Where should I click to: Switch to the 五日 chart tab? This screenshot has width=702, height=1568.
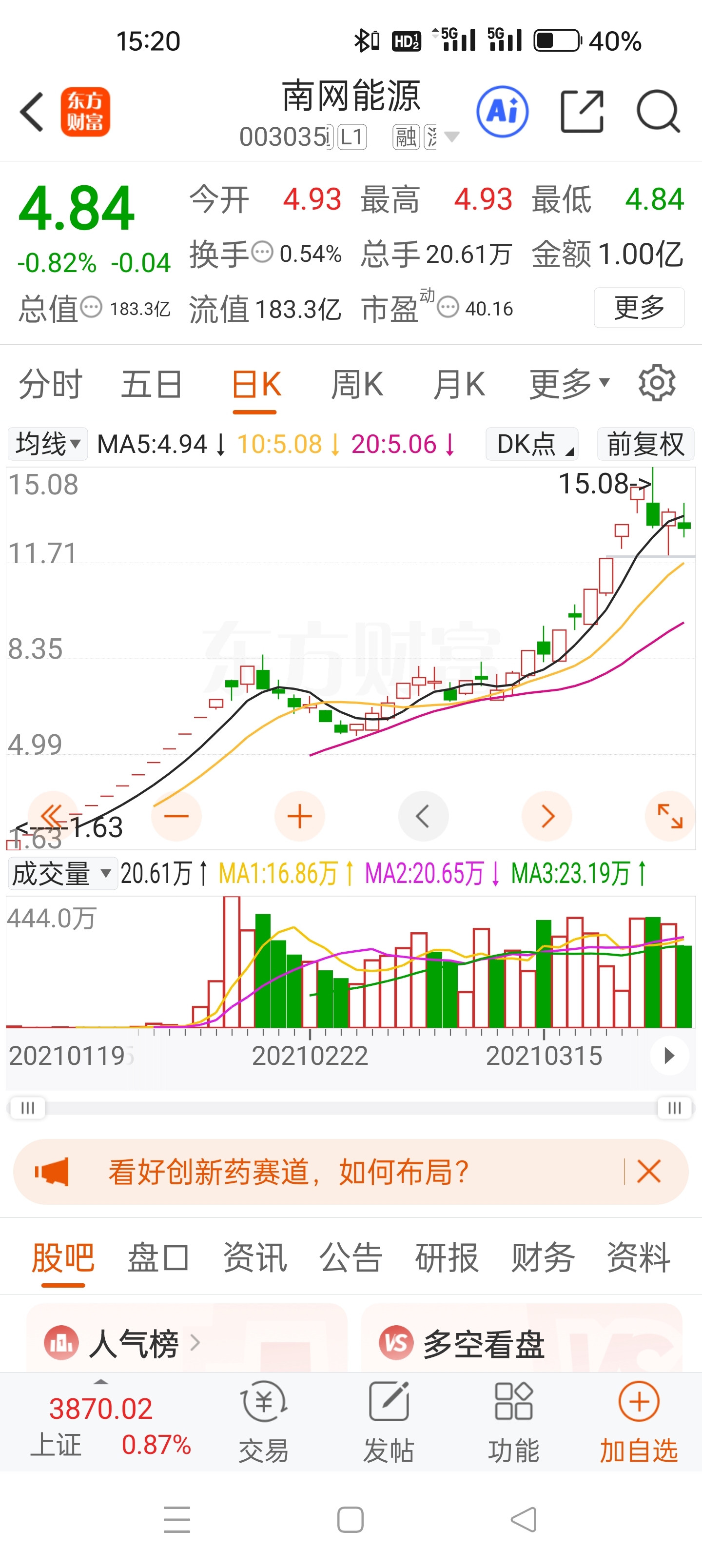click(152, 385)
